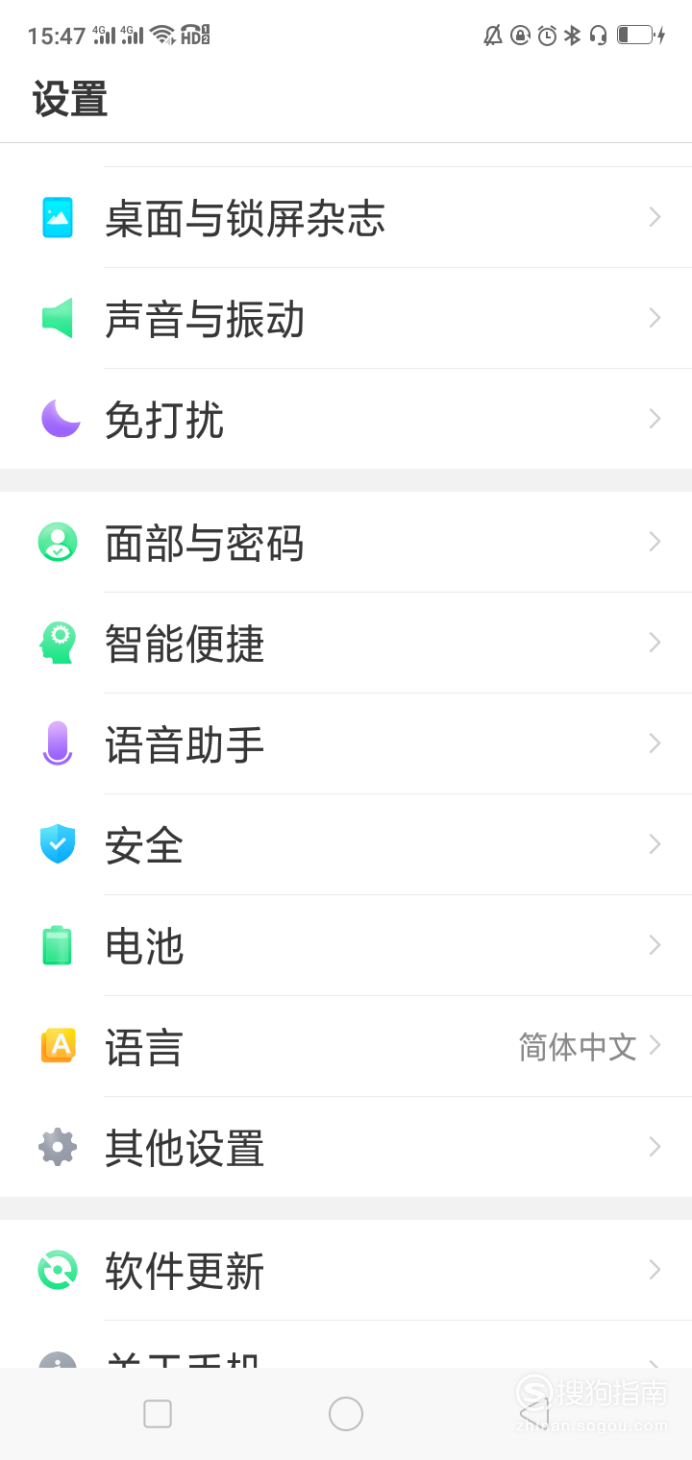Viewport: 692px width, 1460px height.
Task: Open 安全 settings
Action: click(x=346, y=845)
